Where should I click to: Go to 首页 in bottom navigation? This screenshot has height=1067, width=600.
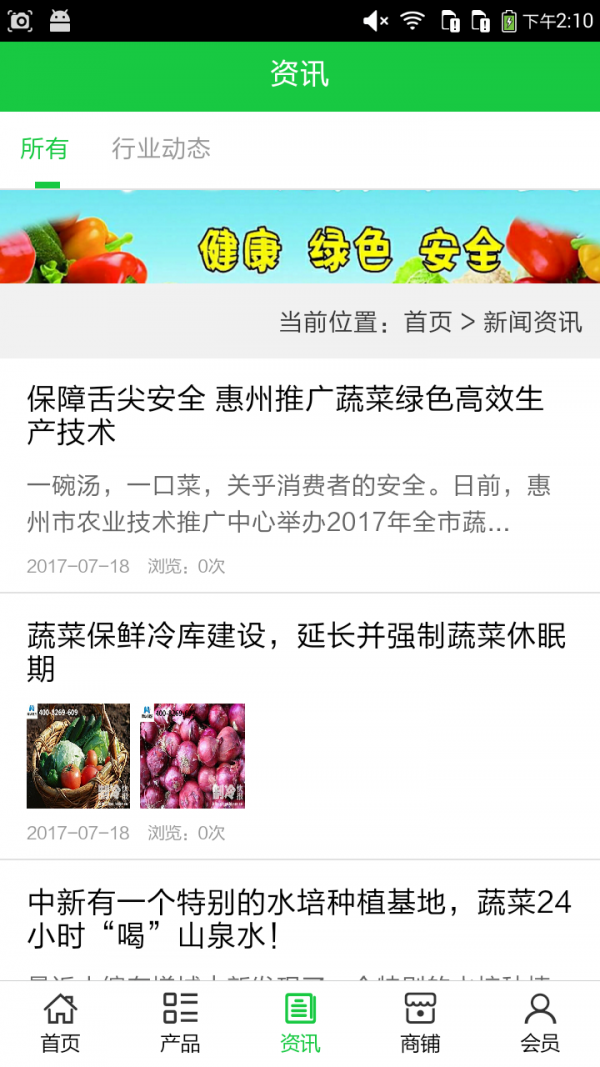click(x=60, y=1023)
